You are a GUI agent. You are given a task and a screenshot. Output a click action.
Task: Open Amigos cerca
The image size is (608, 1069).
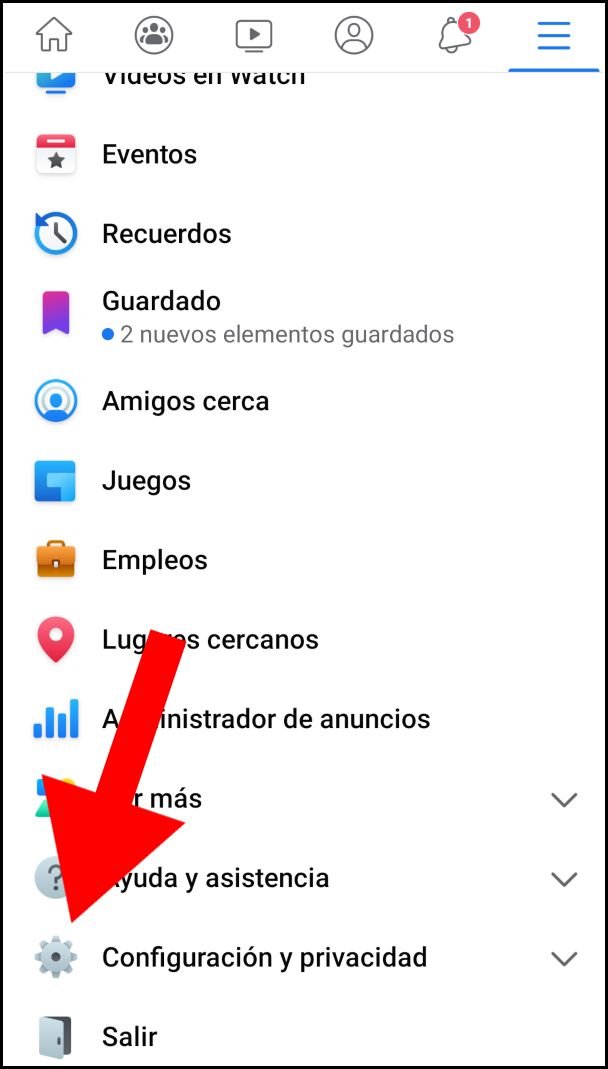(185, 402)
